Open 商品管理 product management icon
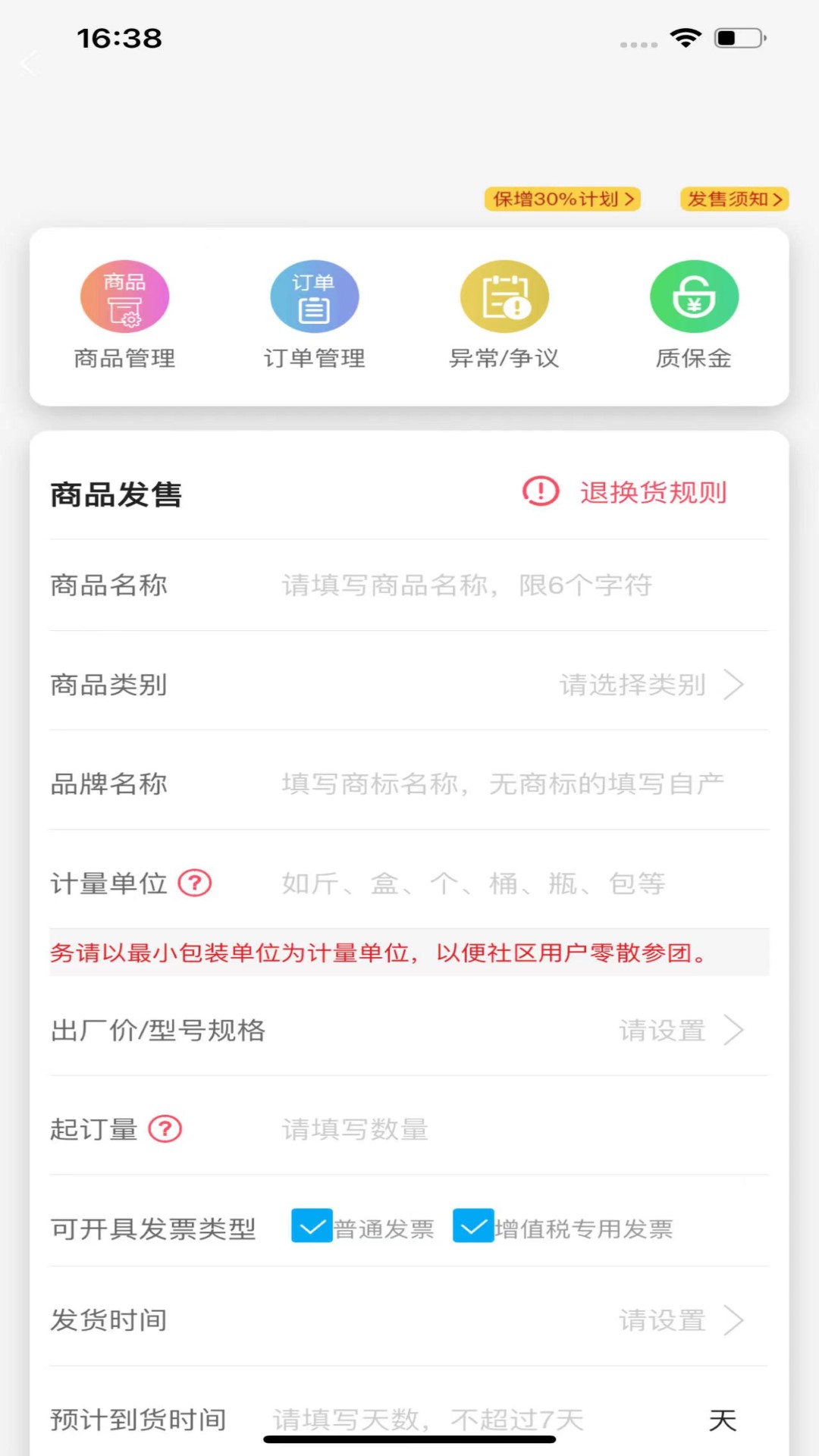Screen dimensions: 819x1456 pos(124,313)
